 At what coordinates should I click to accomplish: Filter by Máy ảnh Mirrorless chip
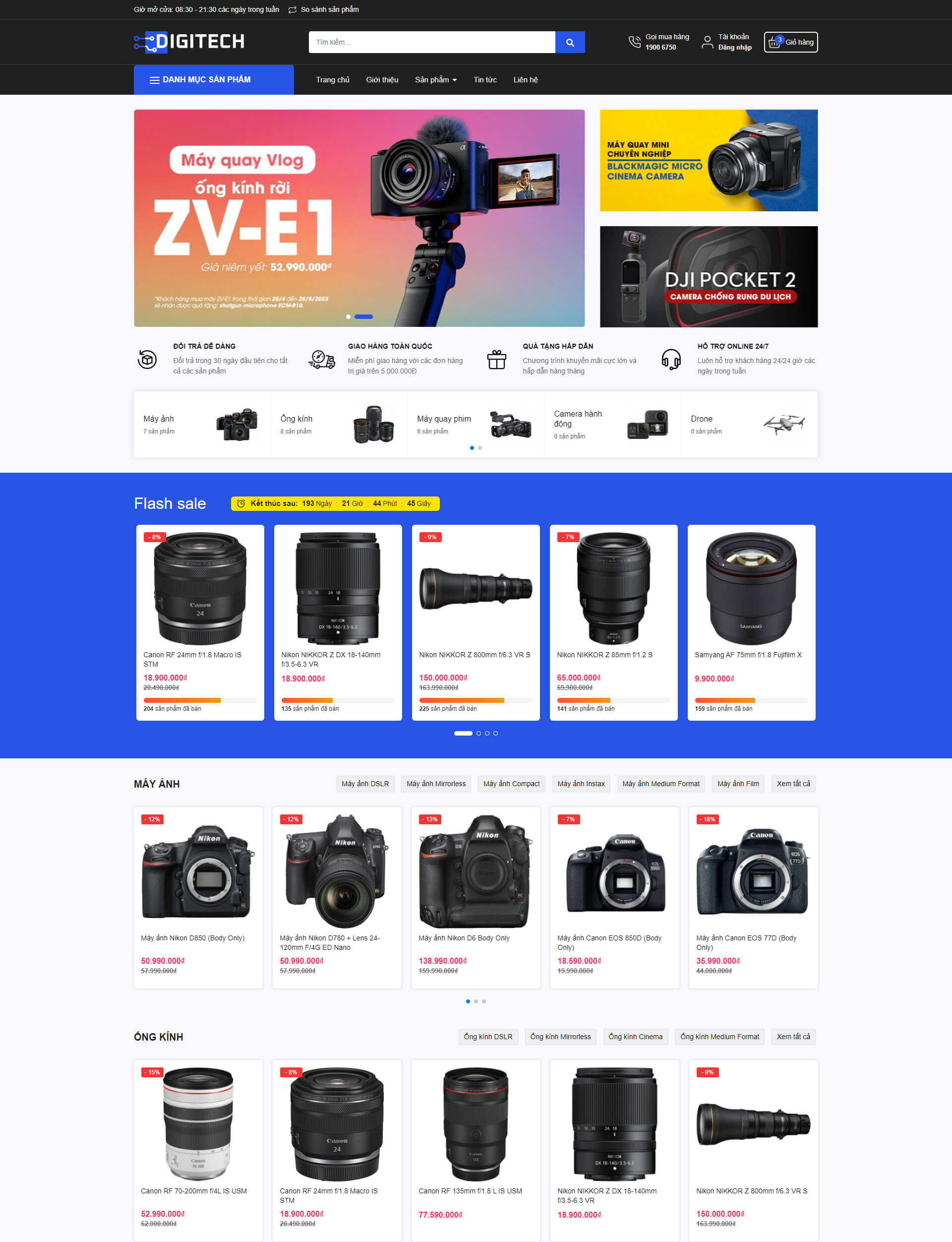[436, 783]
